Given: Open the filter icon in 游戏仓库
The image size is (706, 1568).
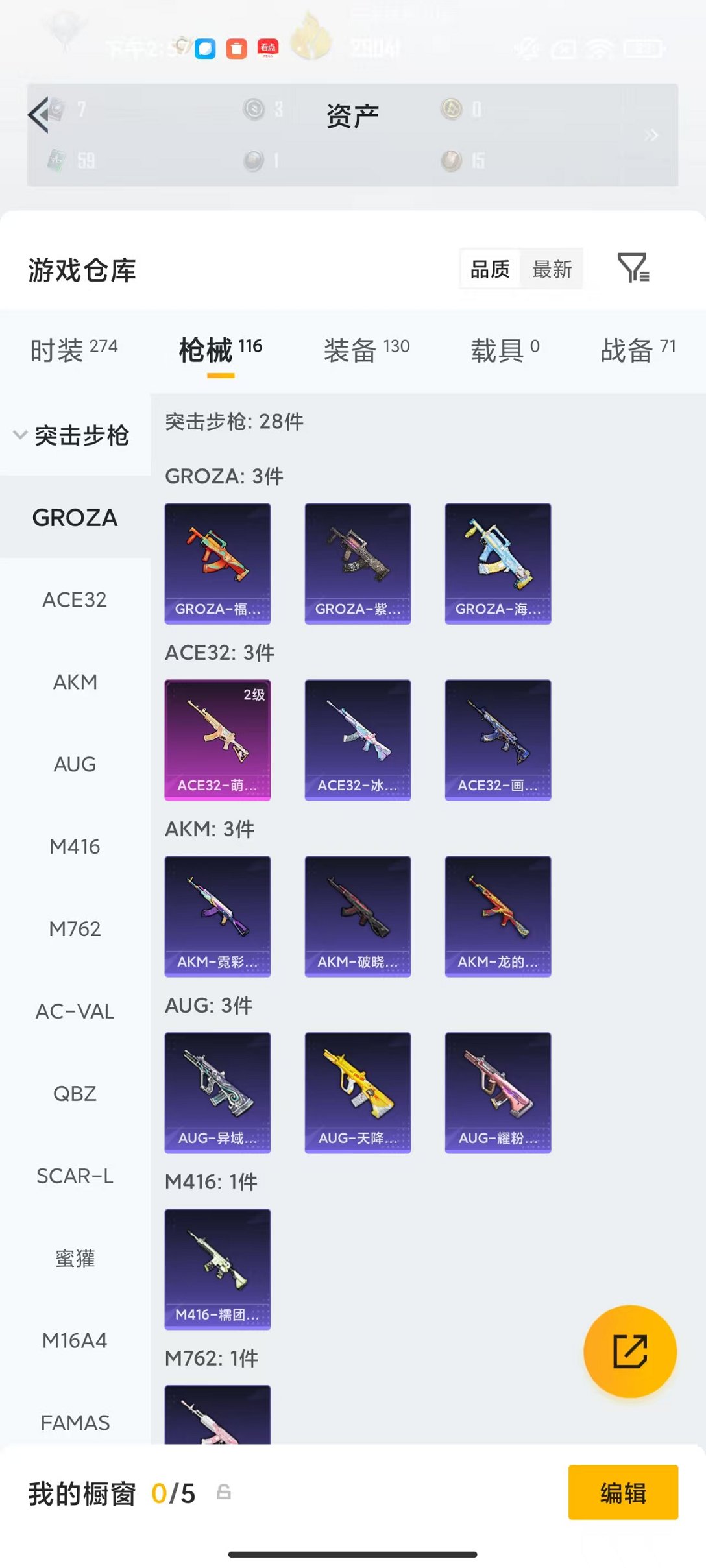Looking at the screenshot, I should (633, 268).
